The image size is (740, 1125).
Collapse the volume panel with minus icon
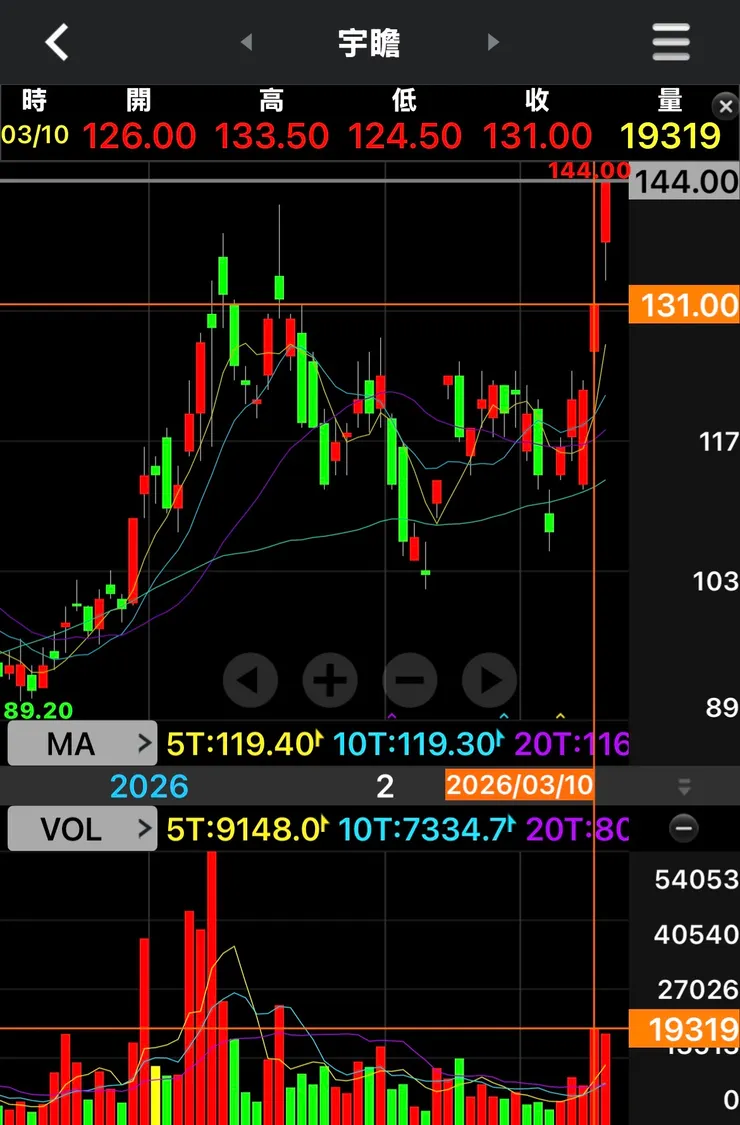tap(684, 828)
